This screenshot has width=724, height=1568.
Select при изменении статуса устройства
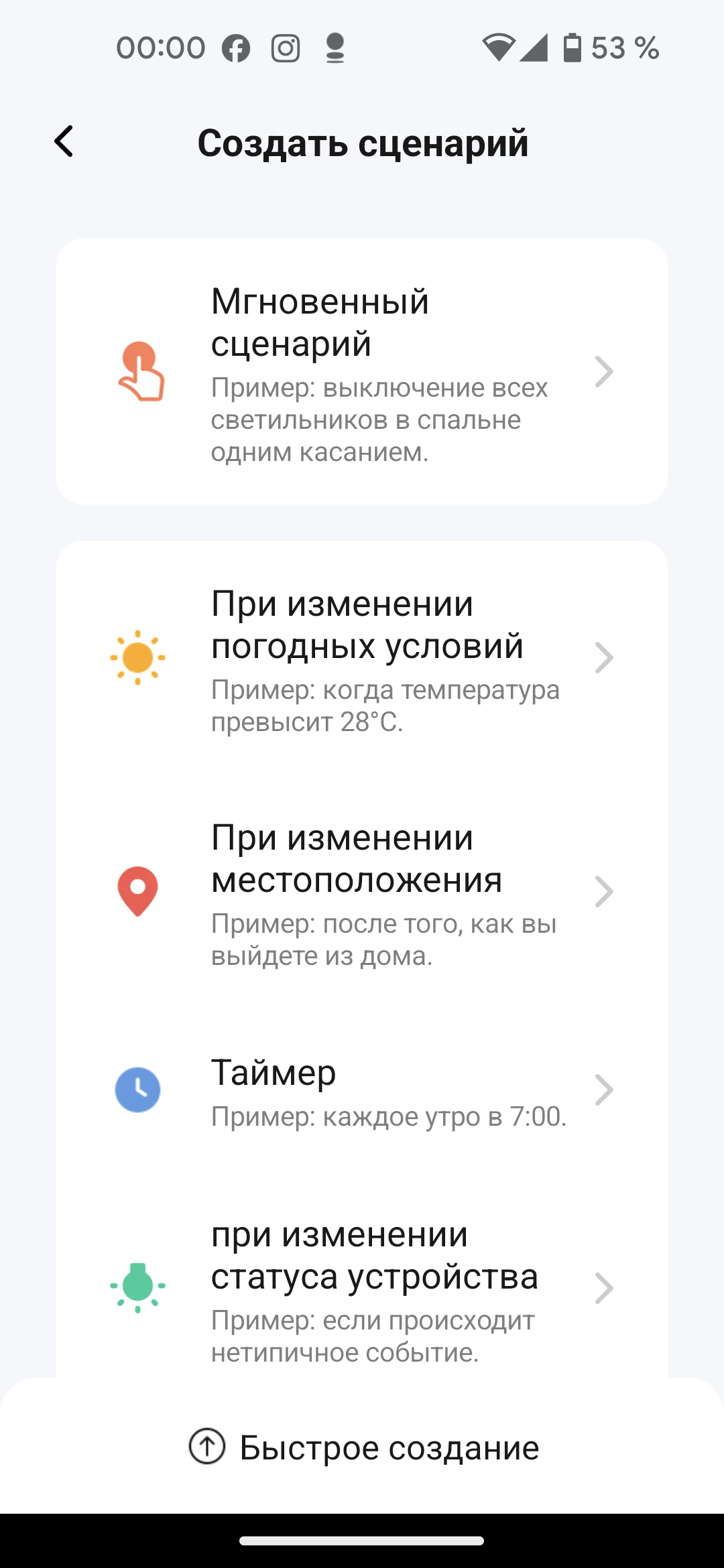click(x=362, y=1289)
